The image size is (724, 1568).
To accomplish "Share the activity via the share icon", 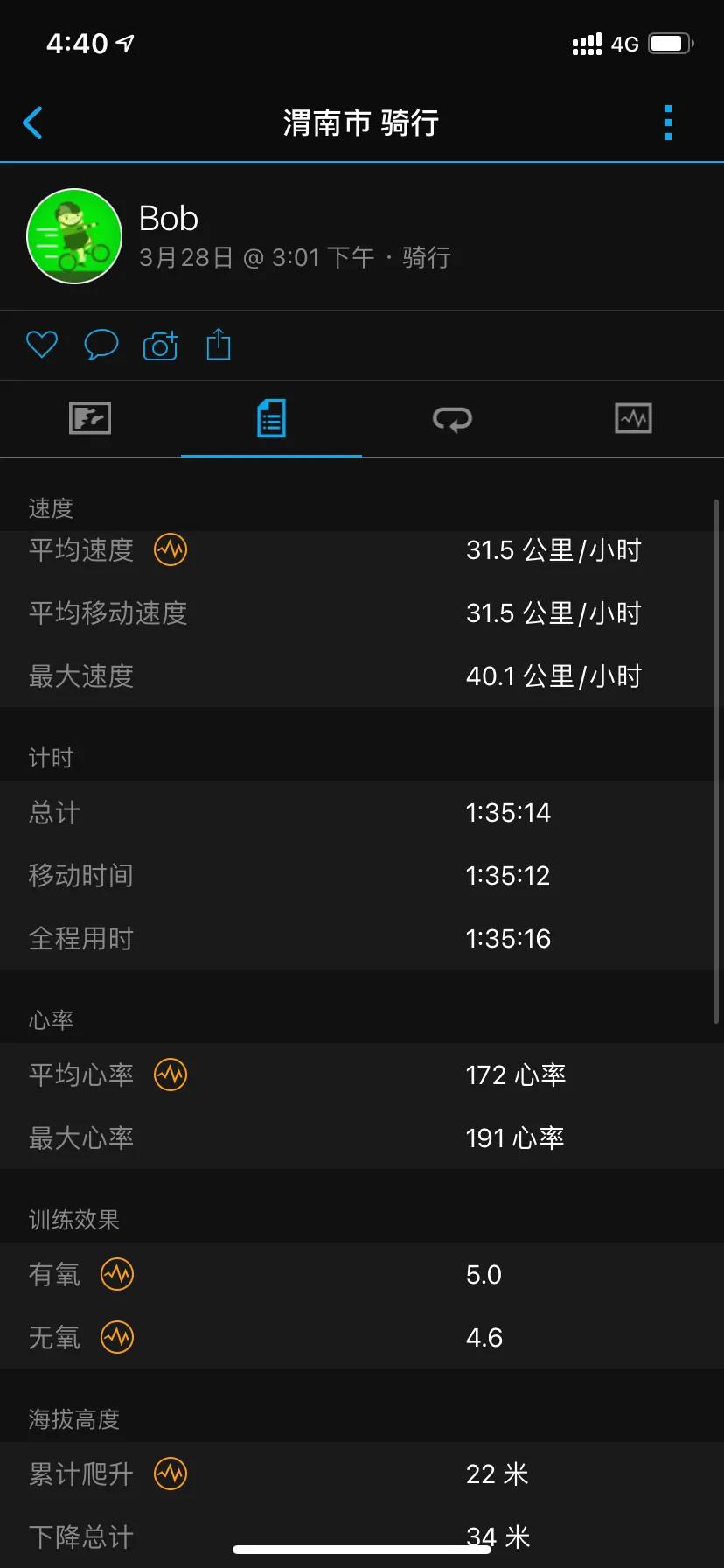I will (218, 344).
